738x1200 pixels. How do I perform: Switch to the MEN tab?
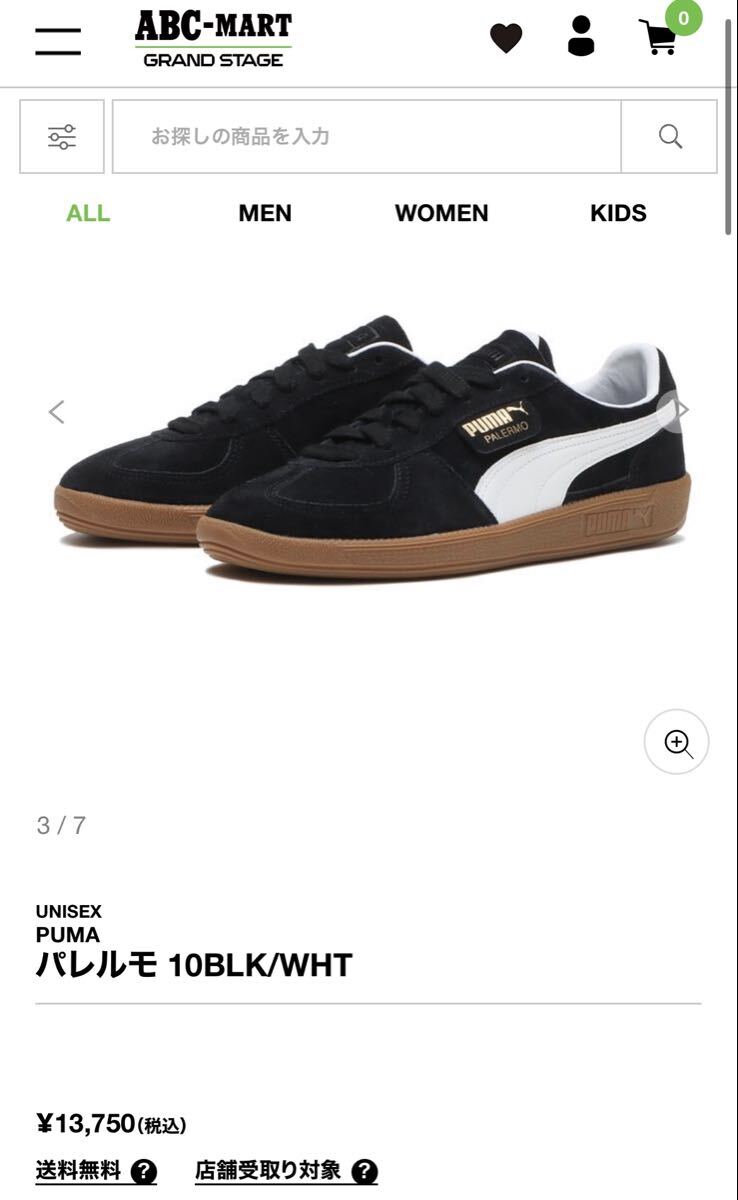(x=265, y=213)
